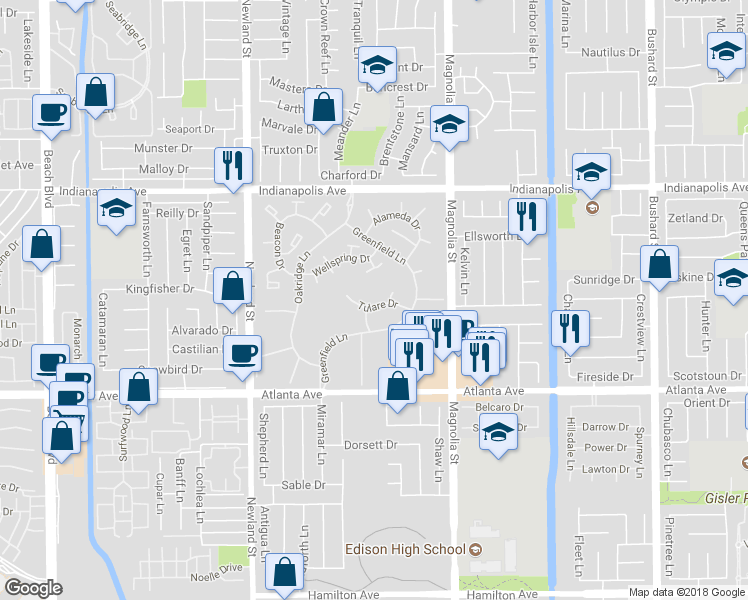Tap the school marker near Mansard Ln
Image resolution: width=748 pixels, height=600 pixels.
coord(449,126)
